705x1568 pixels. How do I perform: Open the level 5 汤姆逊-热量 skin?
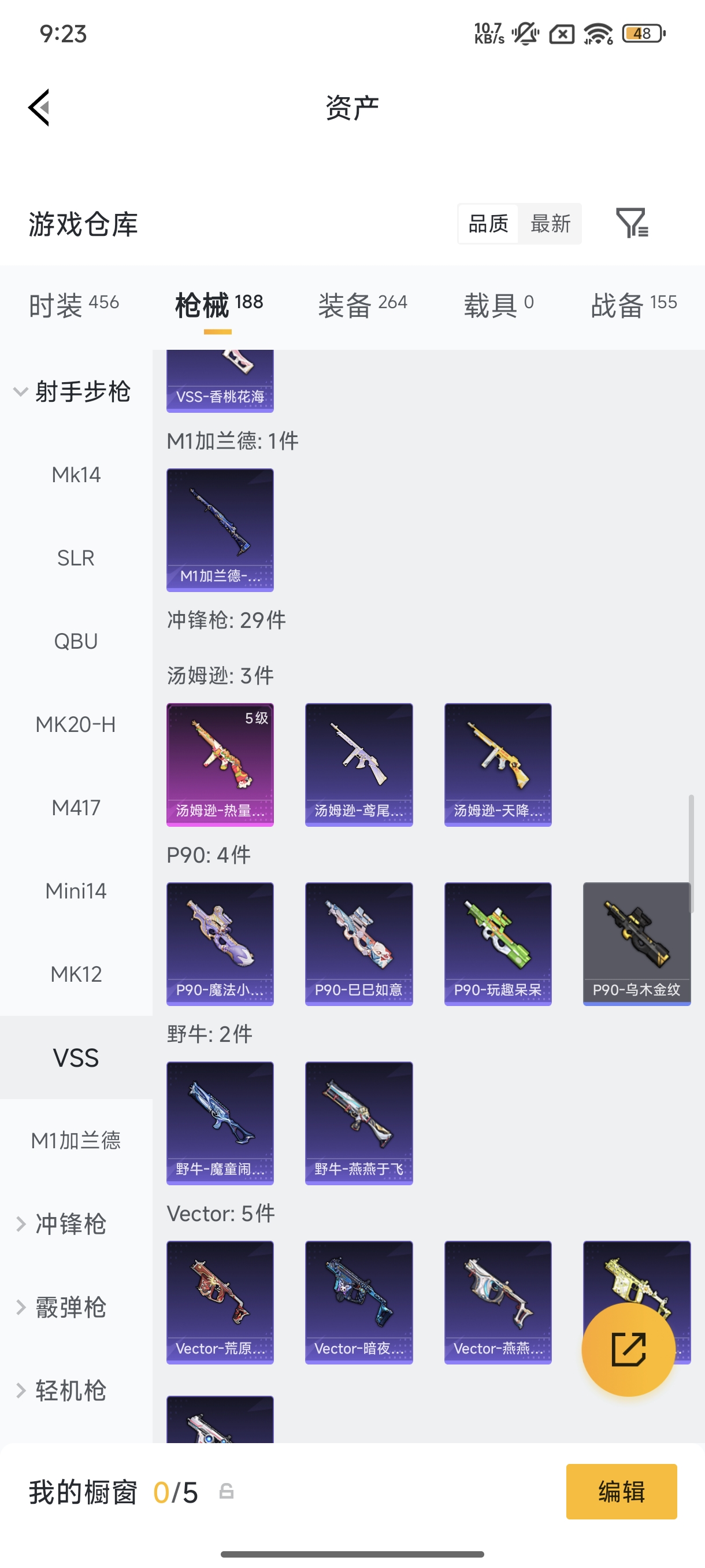[x=220, y=764]
